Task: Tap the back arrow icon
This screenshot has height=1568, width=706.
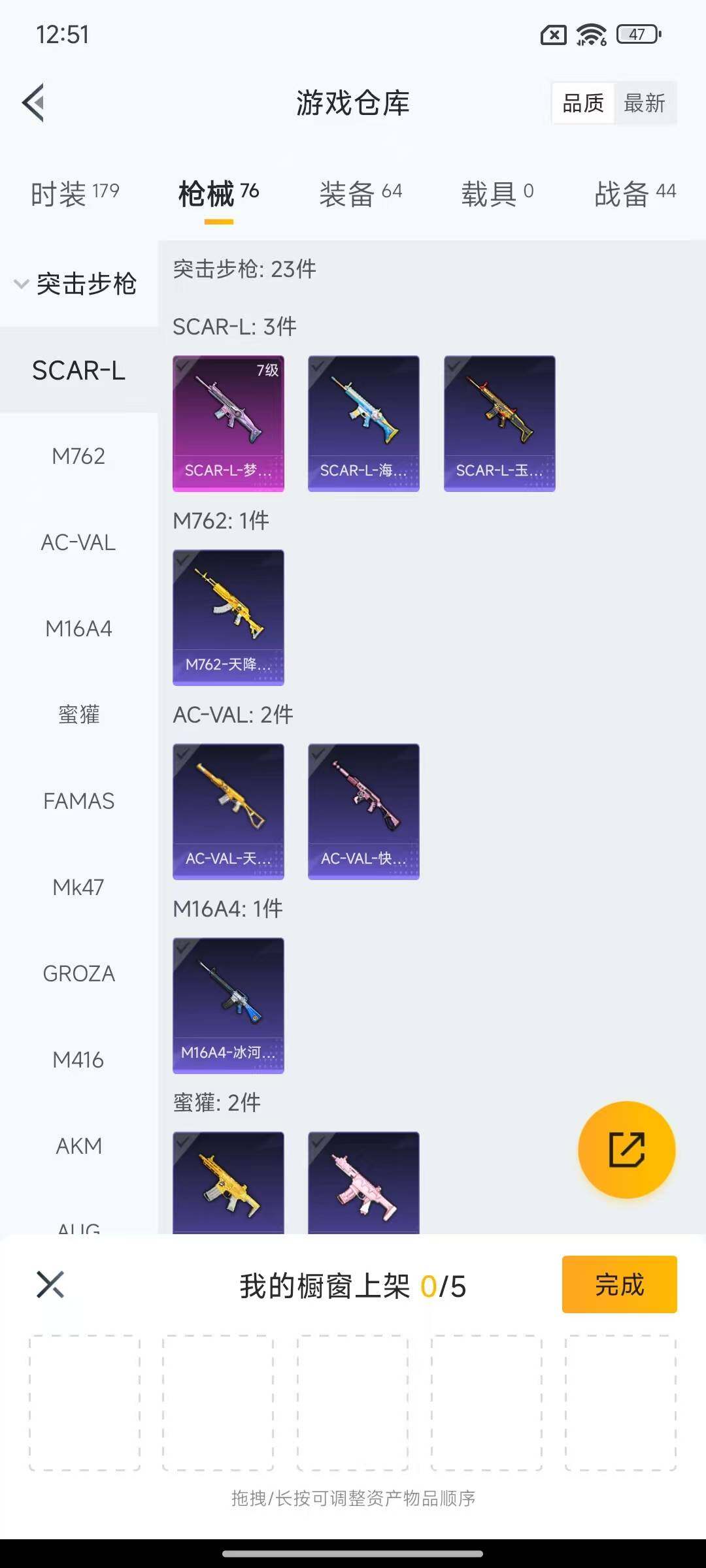Action: click(34, 103)
